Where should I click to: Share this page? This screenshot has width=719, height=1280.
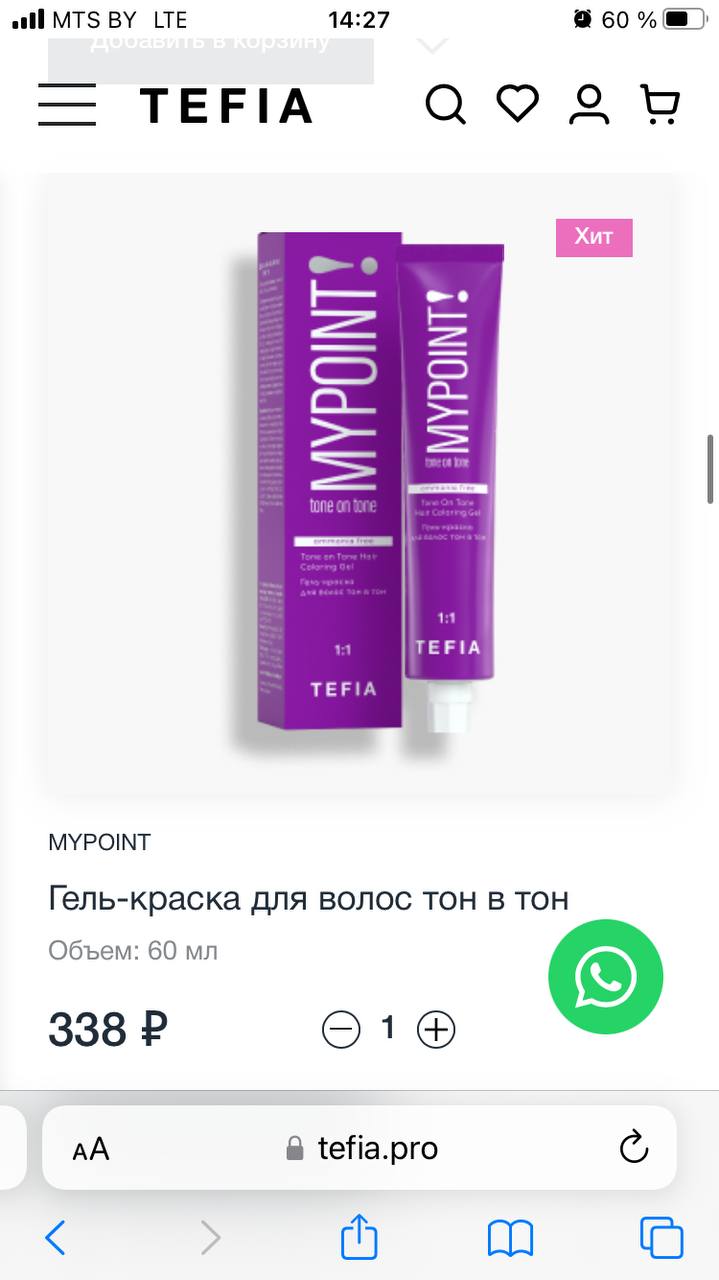click(359, 1237)
